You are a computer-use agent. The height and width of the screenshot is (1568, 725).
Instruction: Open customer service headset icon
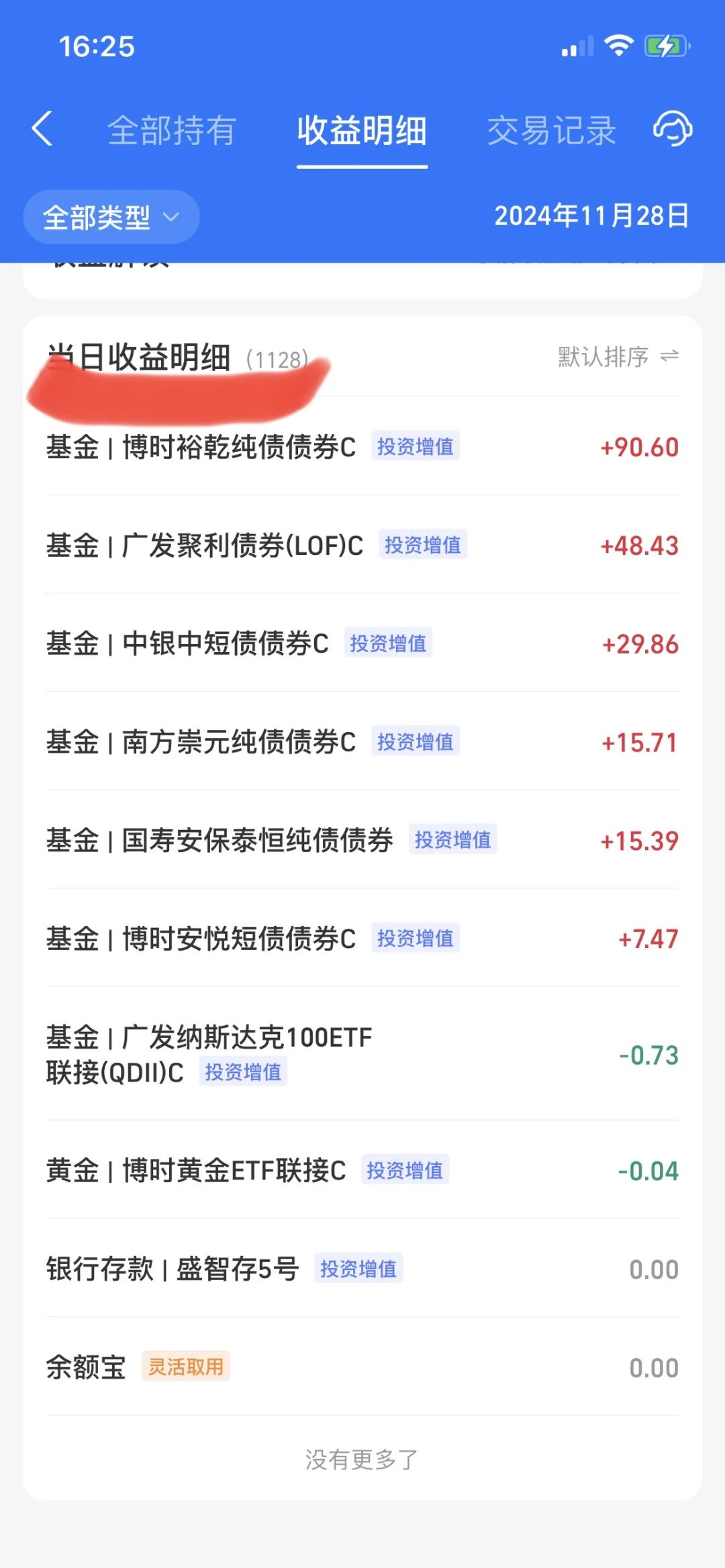pyautogui.click(x=673, y=129)
